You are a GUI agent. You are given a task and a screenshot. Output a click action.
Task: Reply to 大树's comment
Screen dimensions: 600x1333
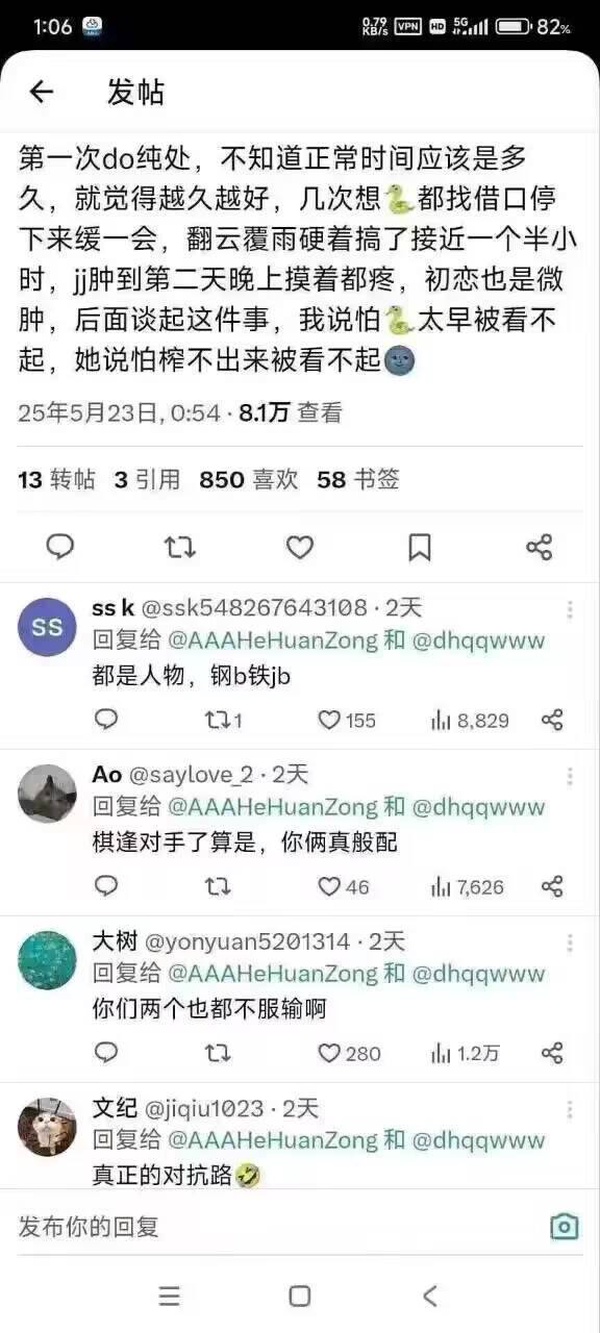[x=106, y=1053]
